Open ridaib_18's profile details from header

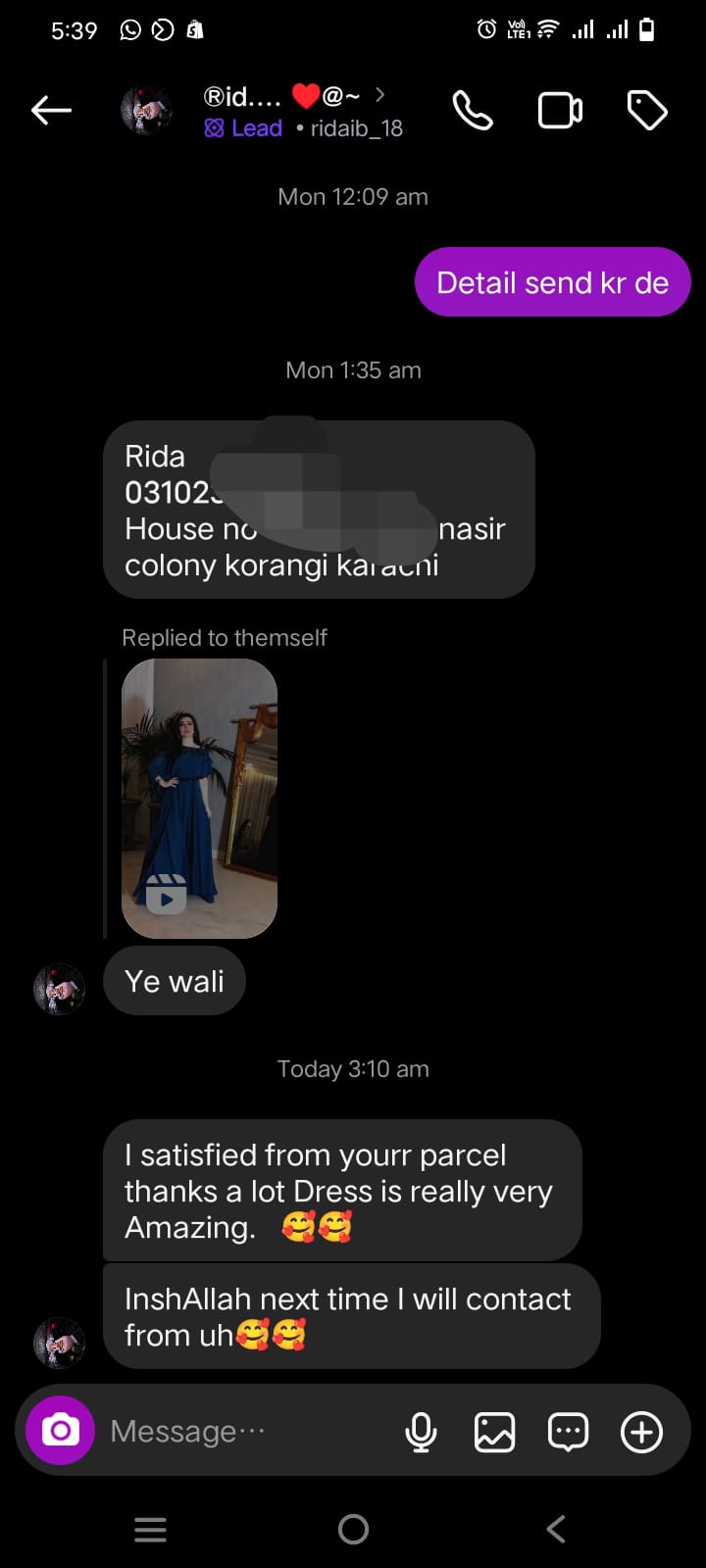click(294, 96)
